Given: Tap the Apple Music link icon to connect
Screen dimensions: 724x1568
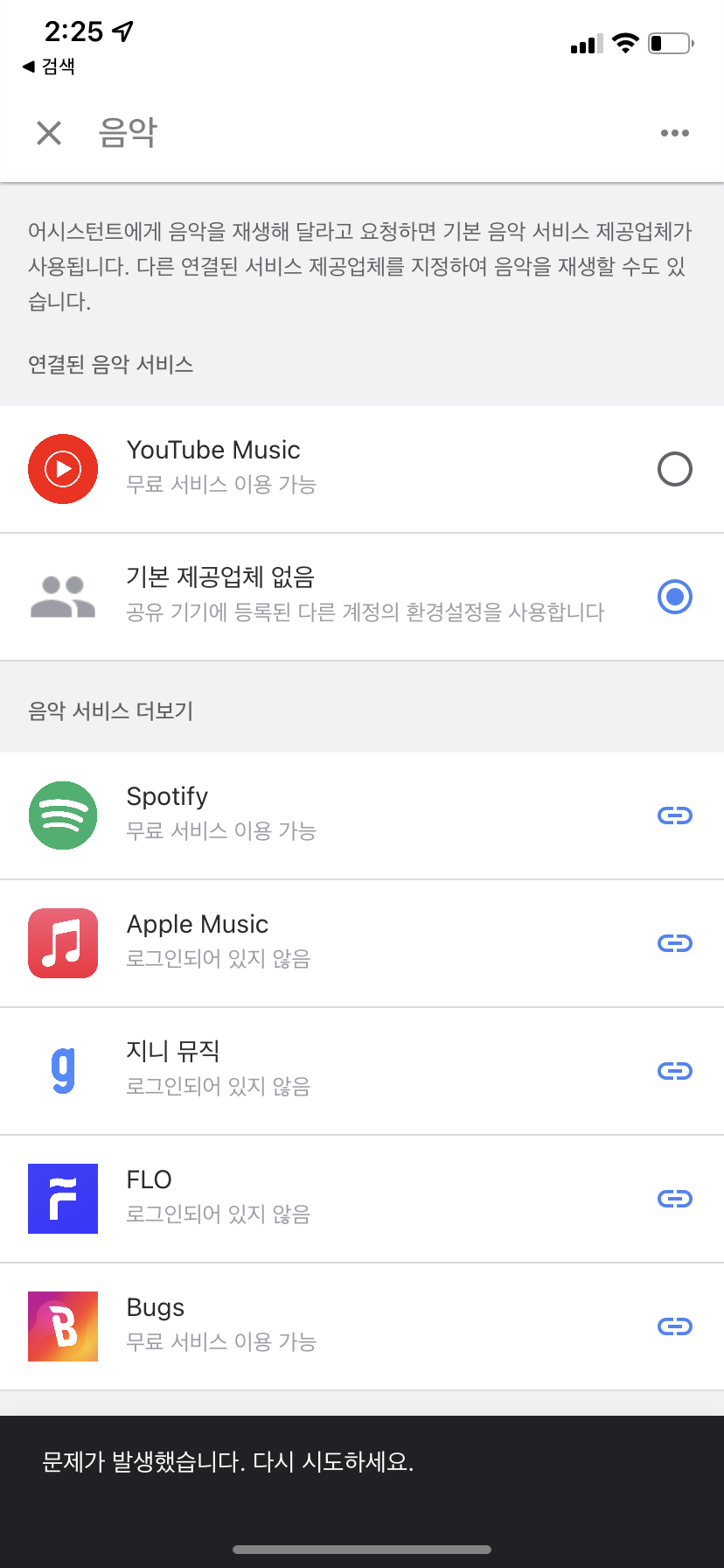Looking at the screenshot, I should click(x=674, y=942).
